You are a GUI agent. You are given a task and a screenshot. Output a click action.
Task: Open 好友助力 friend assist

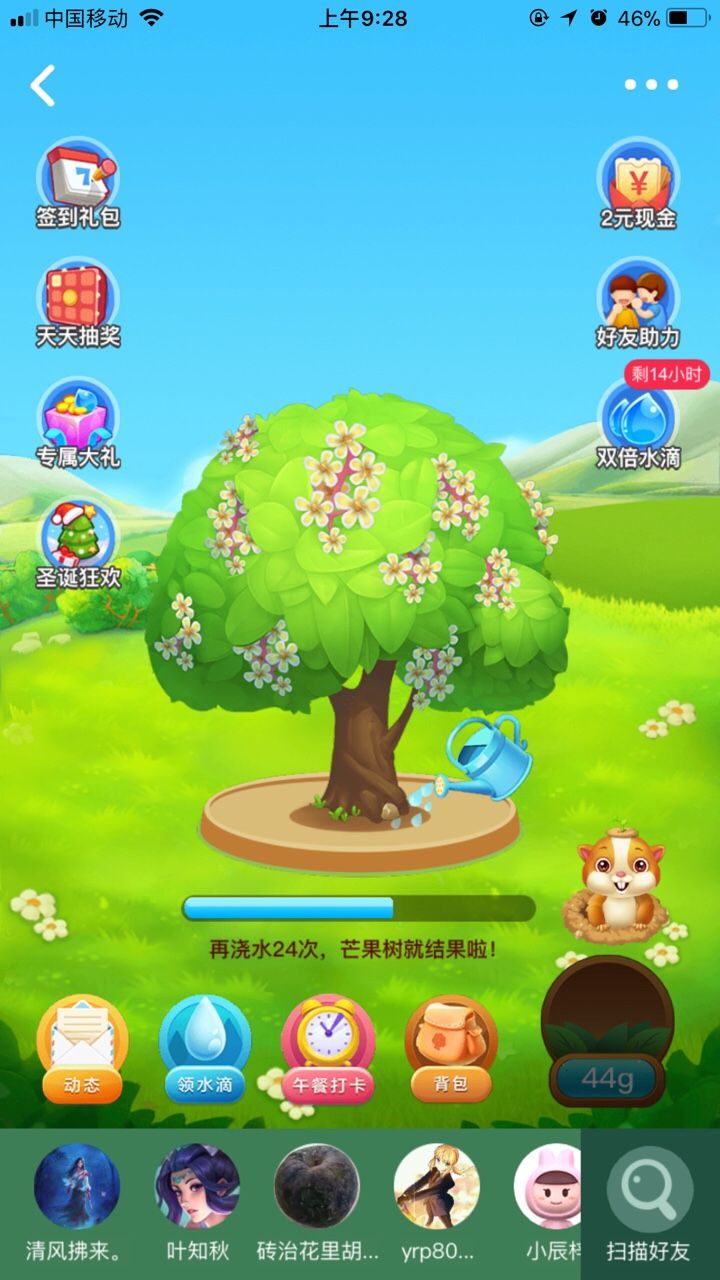tap(638, 304)
